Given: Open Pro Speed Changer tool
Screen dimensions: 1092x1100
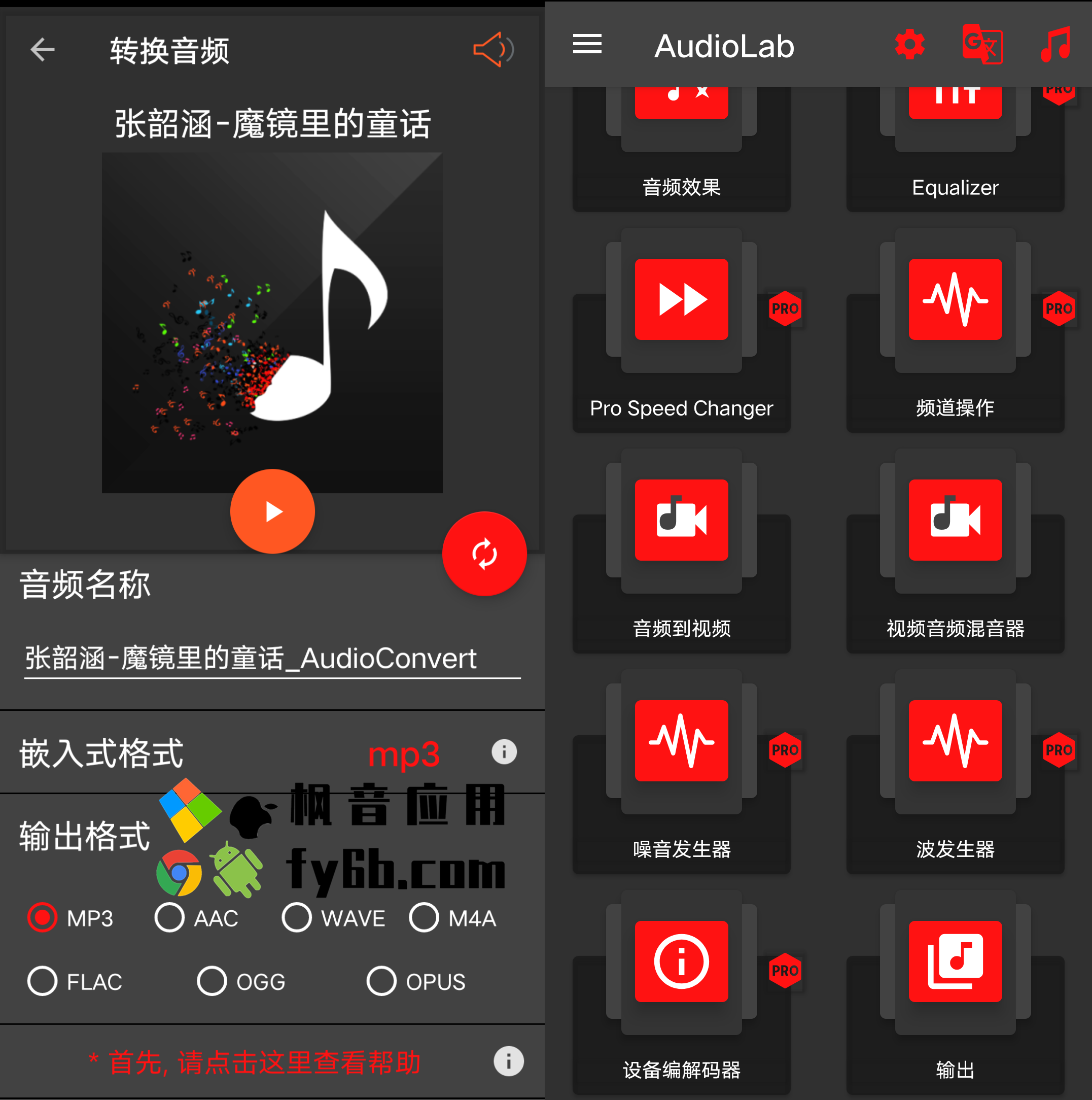Looking at the screenshot, I should (681, 330).
